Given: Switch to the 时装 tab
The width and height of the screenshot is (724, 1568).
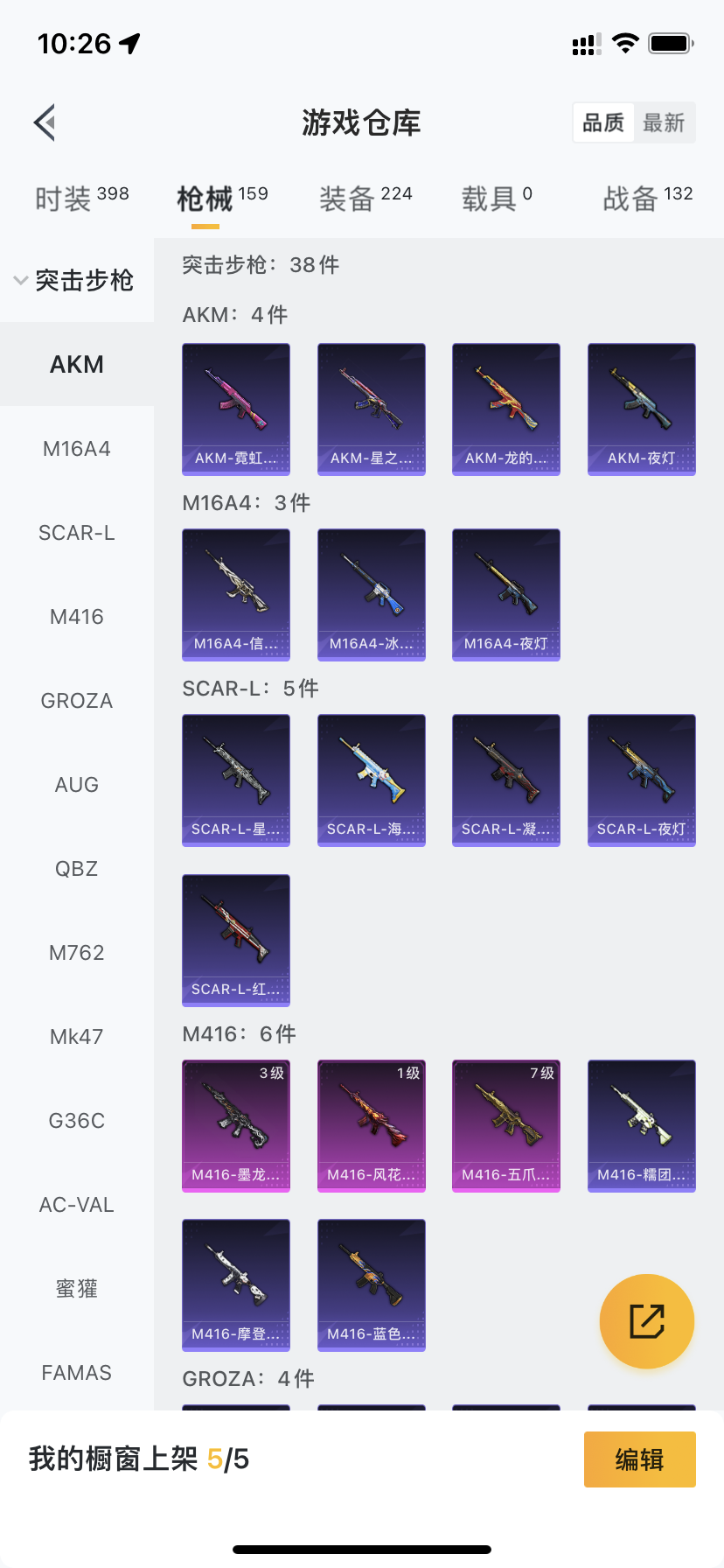Looking at the screenshot, I should point(81,198).
